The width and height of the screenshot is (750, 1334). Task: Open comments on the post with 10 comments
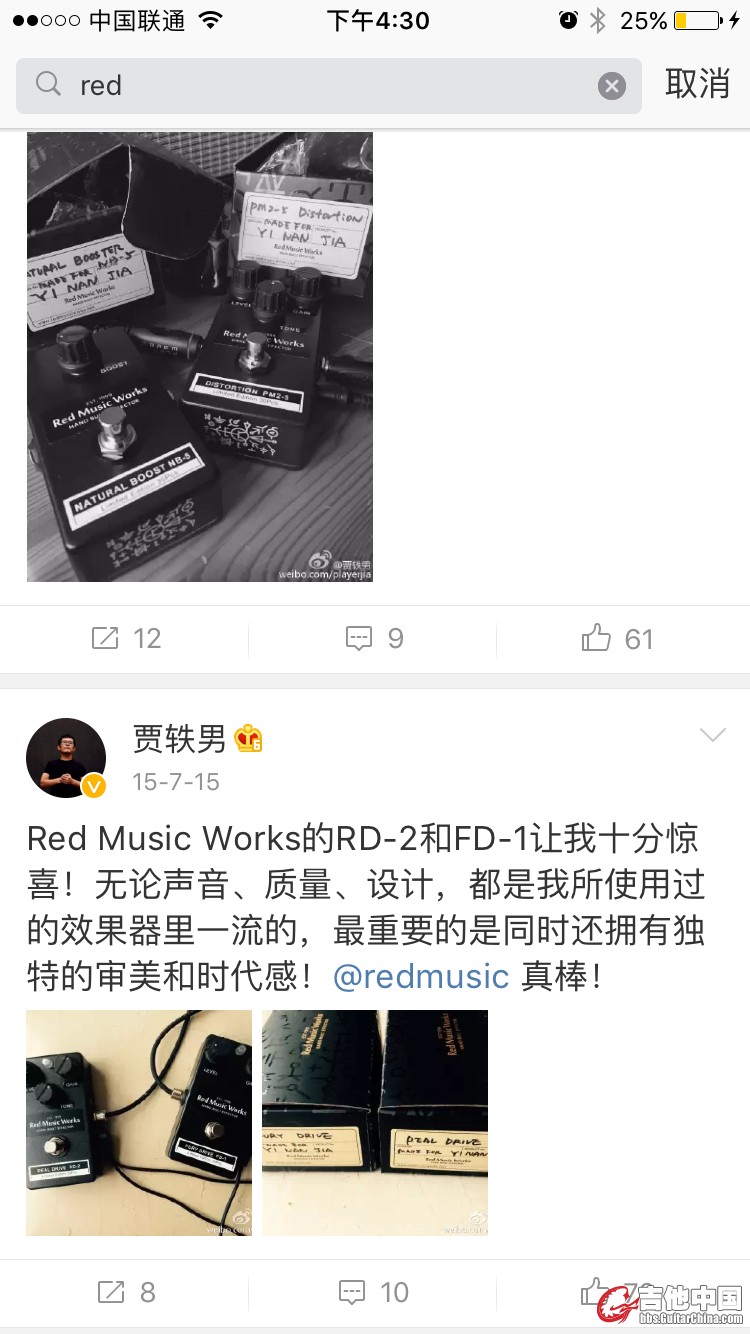[374, 1292]
